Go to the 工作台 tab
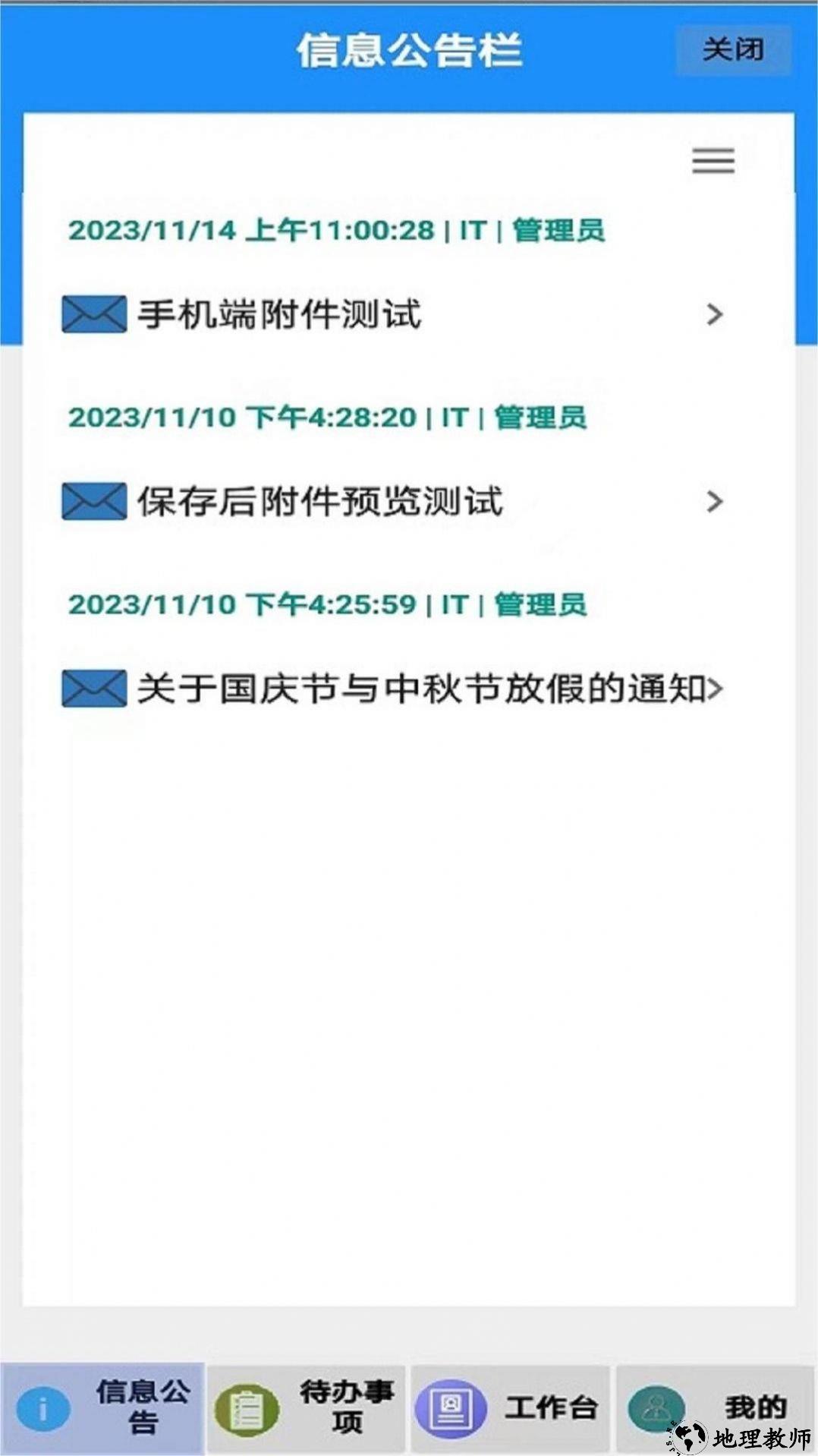The image size is (818, 1456). pyautogui.click(x=511, y=1407)
